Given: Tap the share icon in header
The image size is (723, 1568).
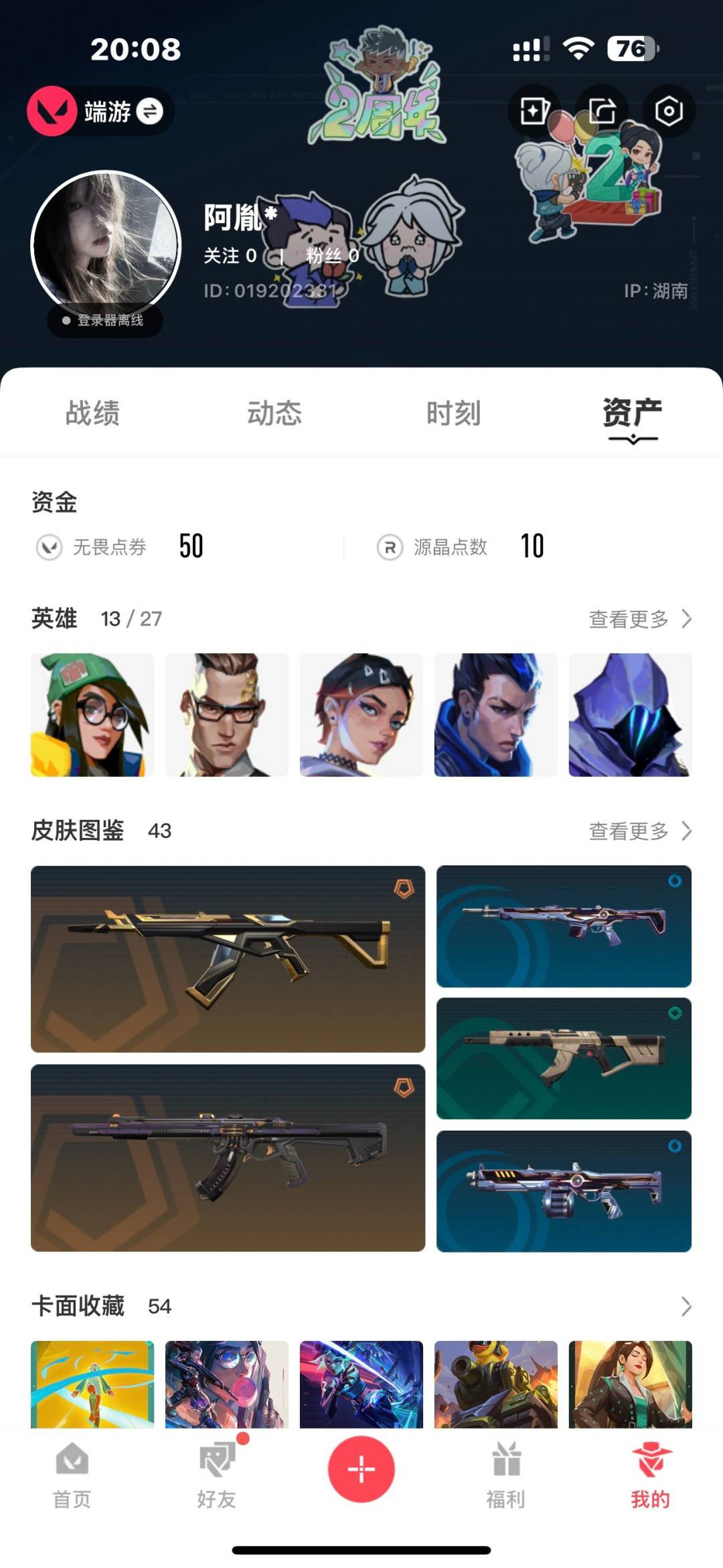Looking at the screenshot, I should tap(601, 111).
